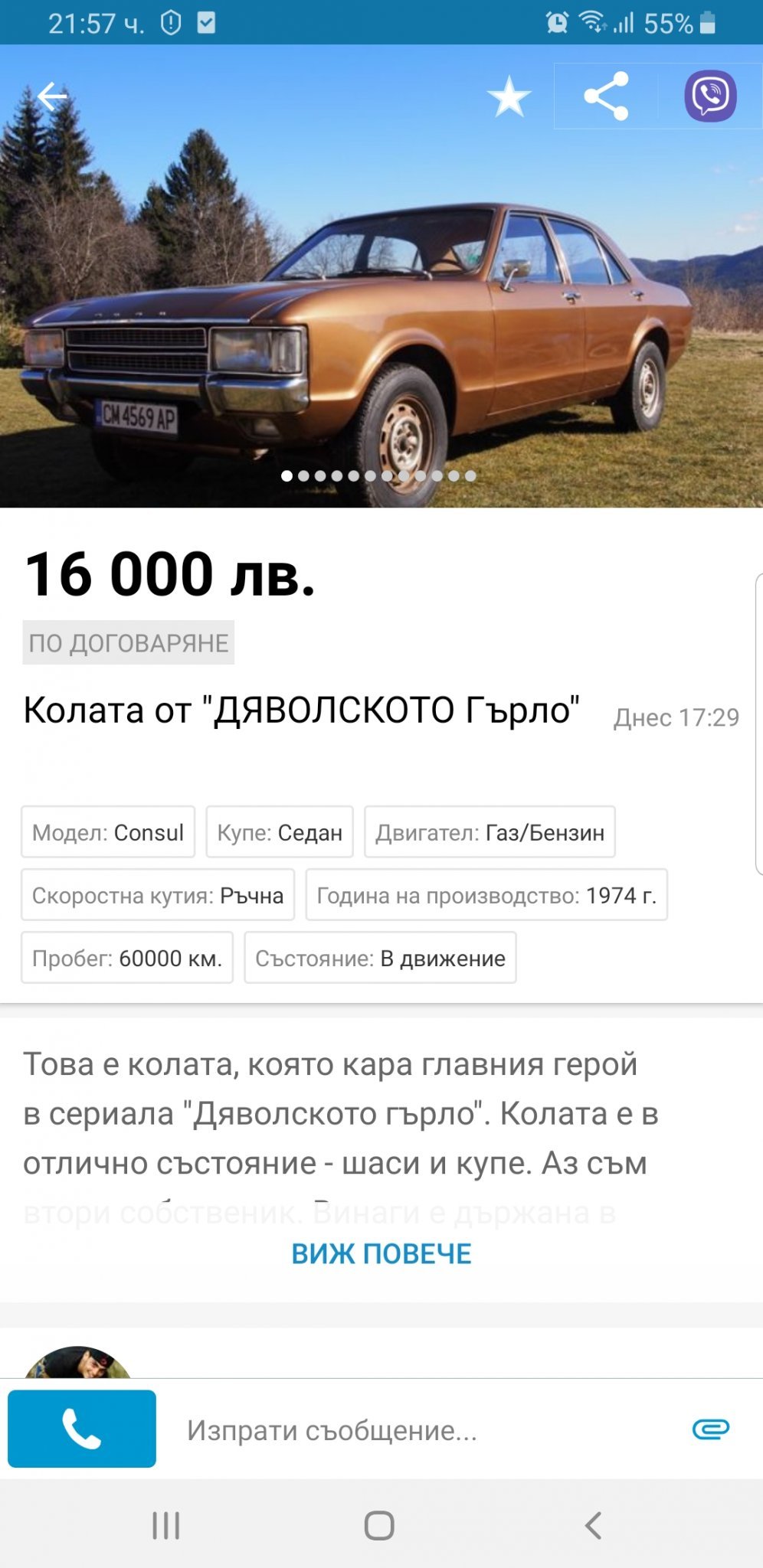763x1568 pixels.
Task: Focus the Изпрати съобщение message field
Action: 414,1430
